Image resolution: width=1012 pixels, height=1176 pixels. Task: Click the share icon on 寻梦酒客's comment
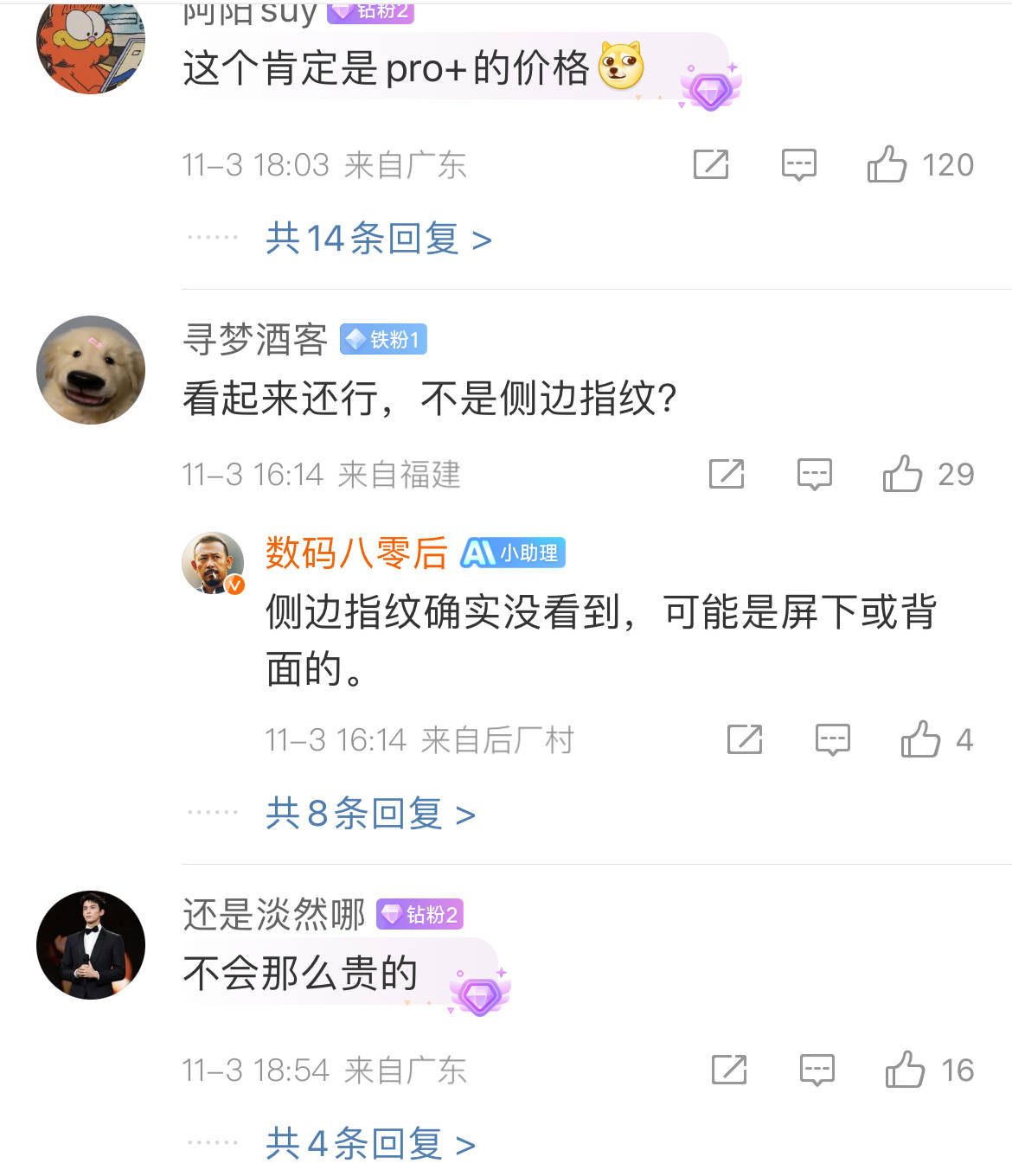coord(727,474)
